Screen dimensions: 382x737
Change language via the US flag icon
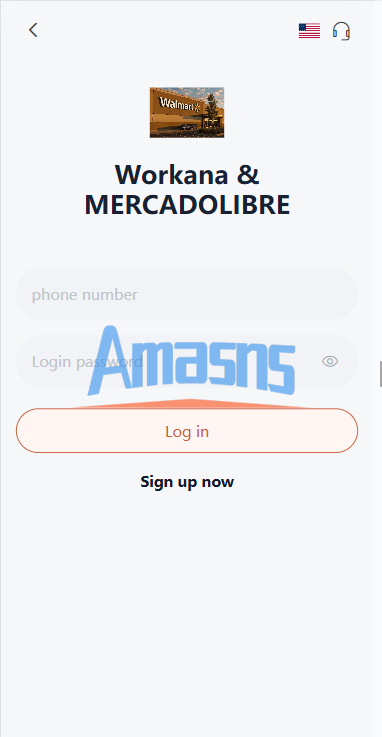point(309,31)
